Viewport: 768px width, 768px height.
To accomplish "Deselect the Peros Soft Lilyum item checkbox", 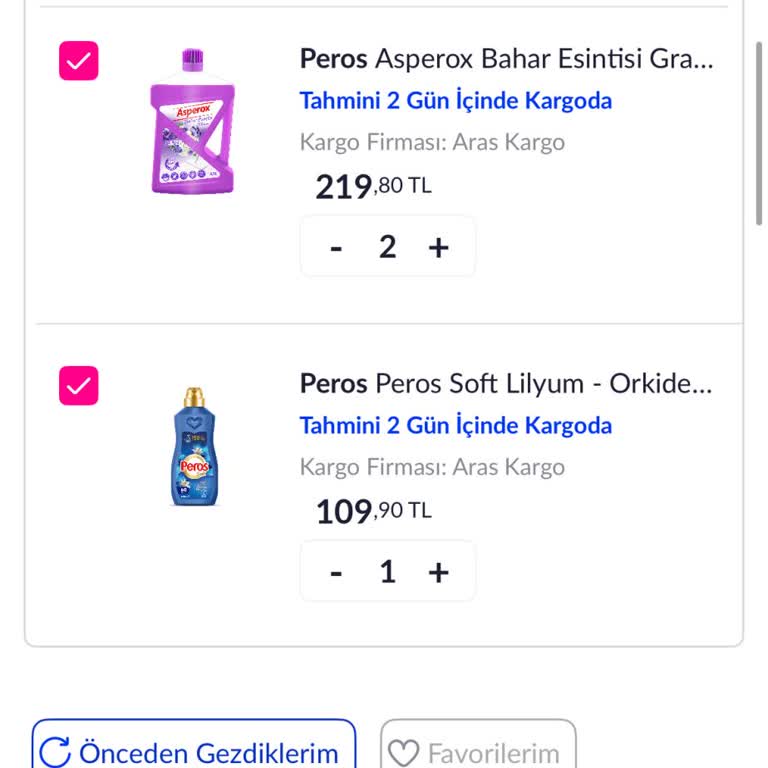I will tap(79, 386).
